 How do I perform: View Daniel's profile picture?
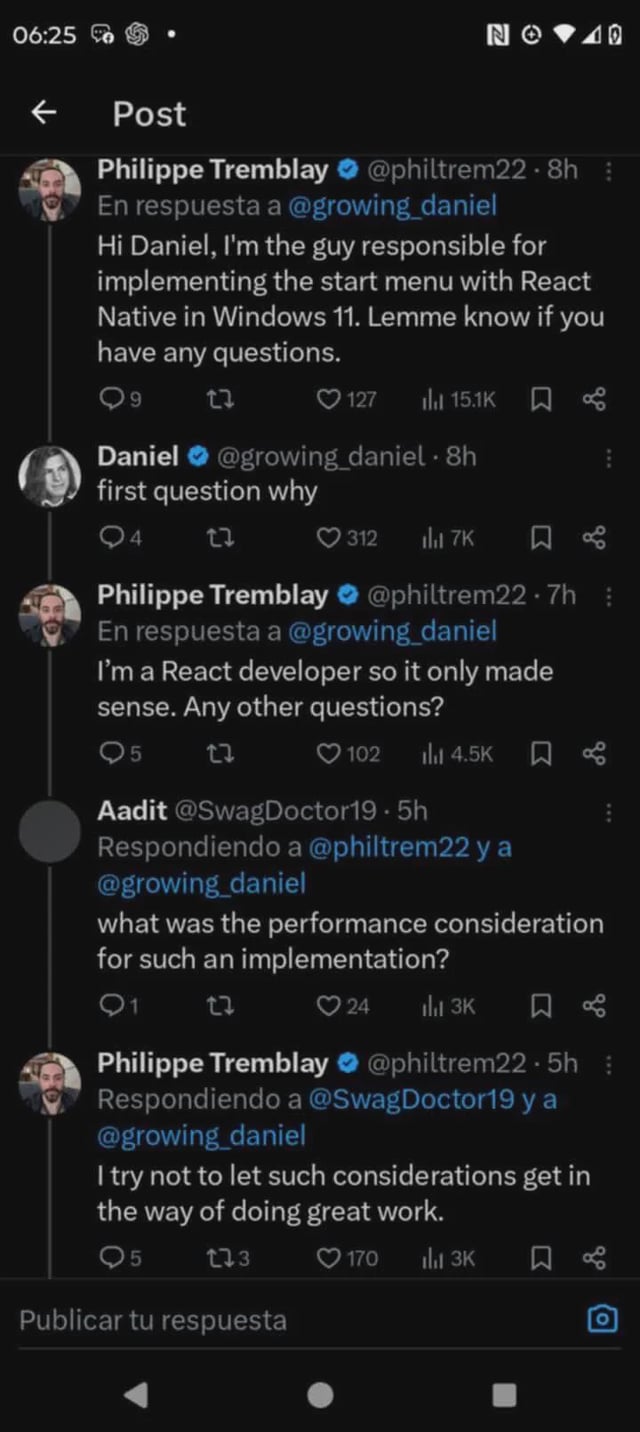[x=49, y=474]
